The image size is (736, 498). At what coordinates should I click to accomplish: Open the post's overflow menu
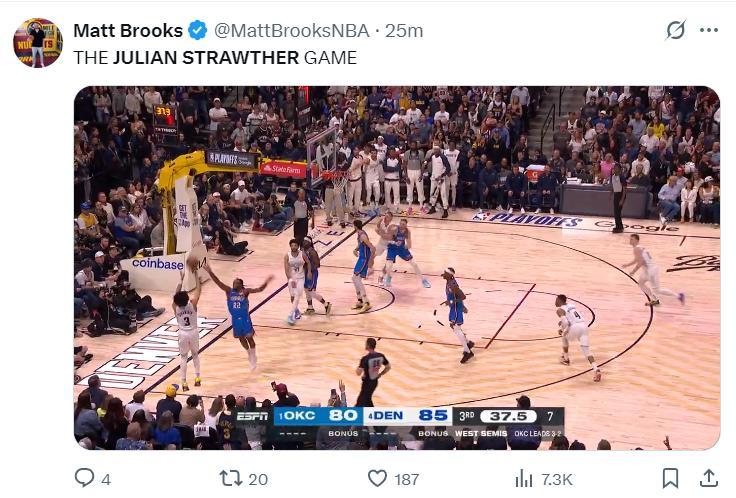tap(709, 30)
